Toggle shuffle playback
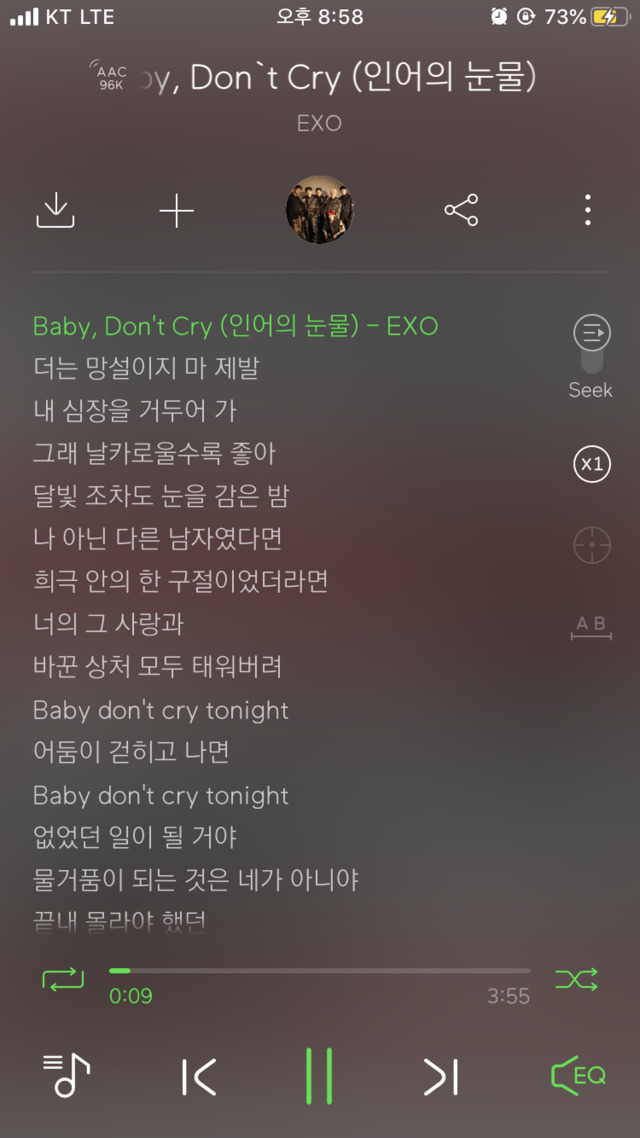The width and height of the screenshot is (640, 1138). click(577, 979)
